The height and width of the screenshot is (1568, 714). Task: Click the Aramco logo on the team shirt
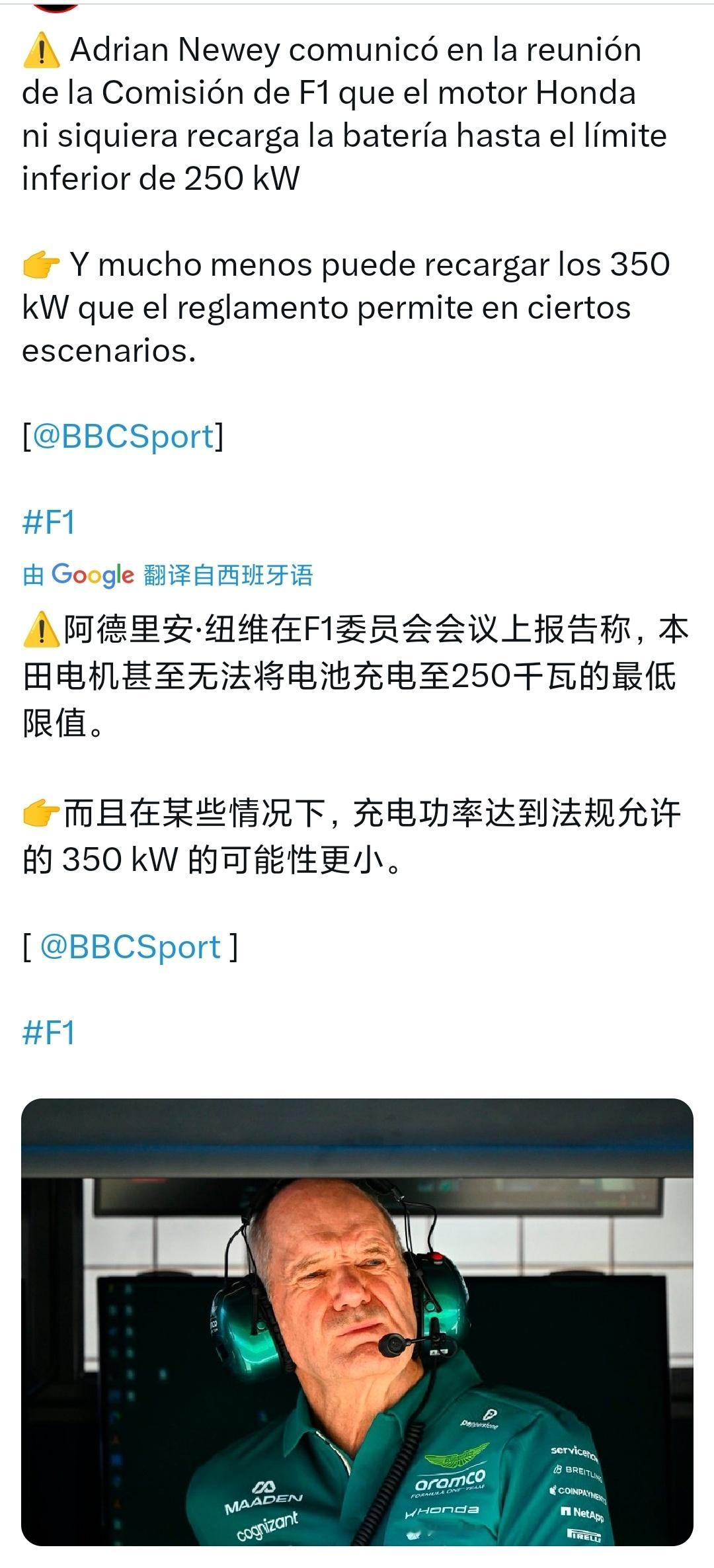[x=449, y=1481]
